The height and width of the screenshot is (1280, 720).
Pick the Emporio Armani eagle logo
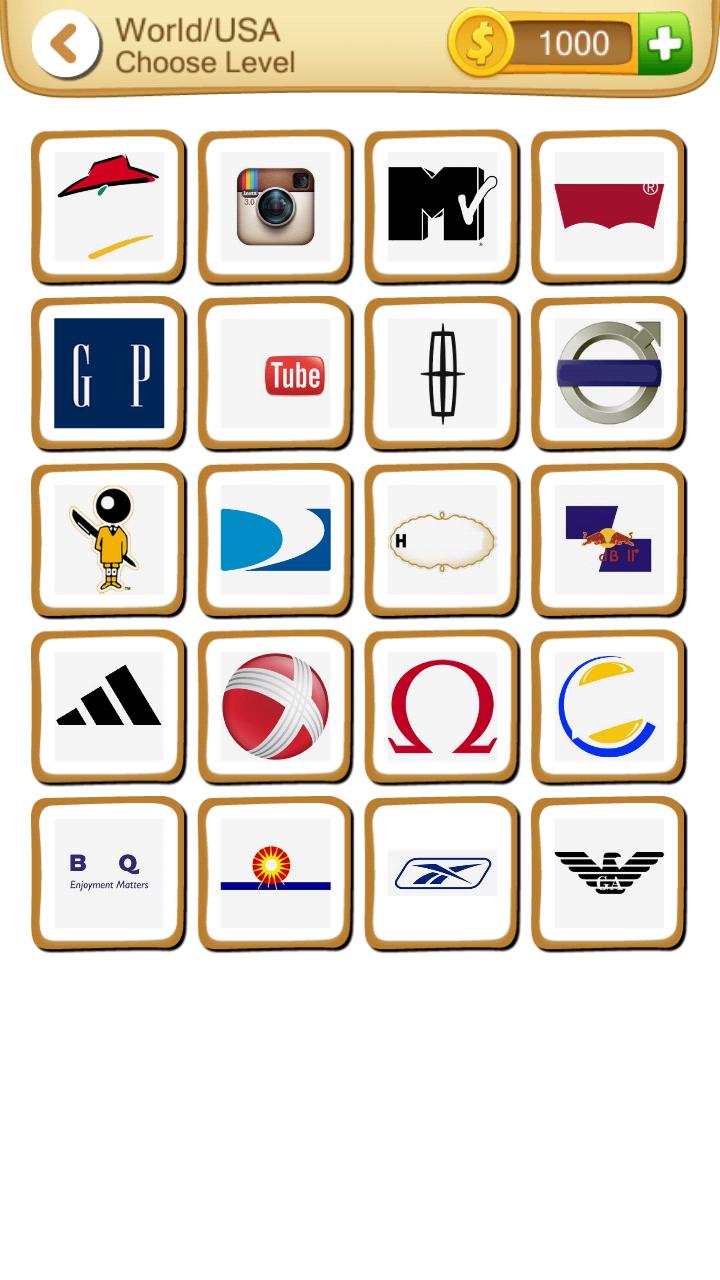(607, 873)
